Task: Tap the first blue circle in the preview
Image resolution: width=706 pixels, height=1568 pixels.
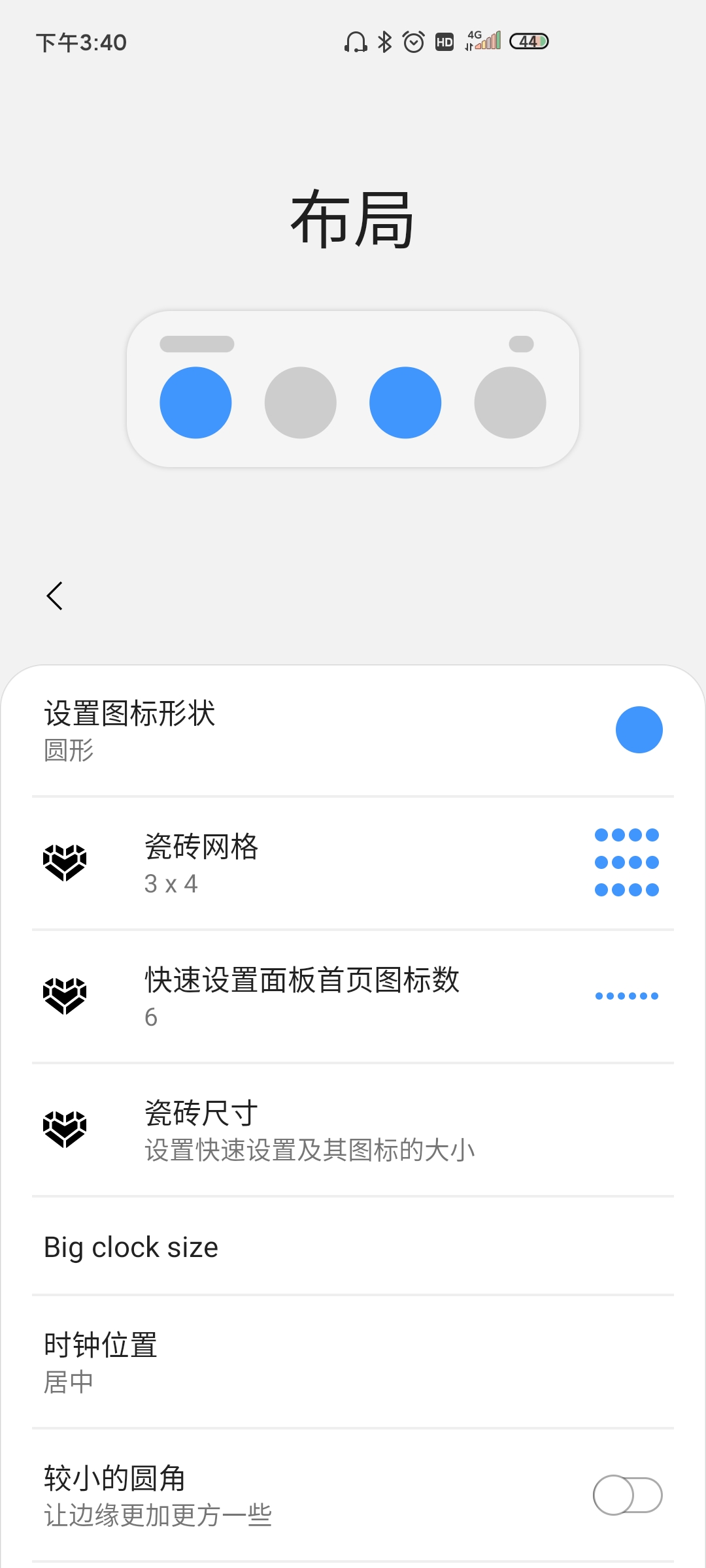Action: tap(195, 402)
